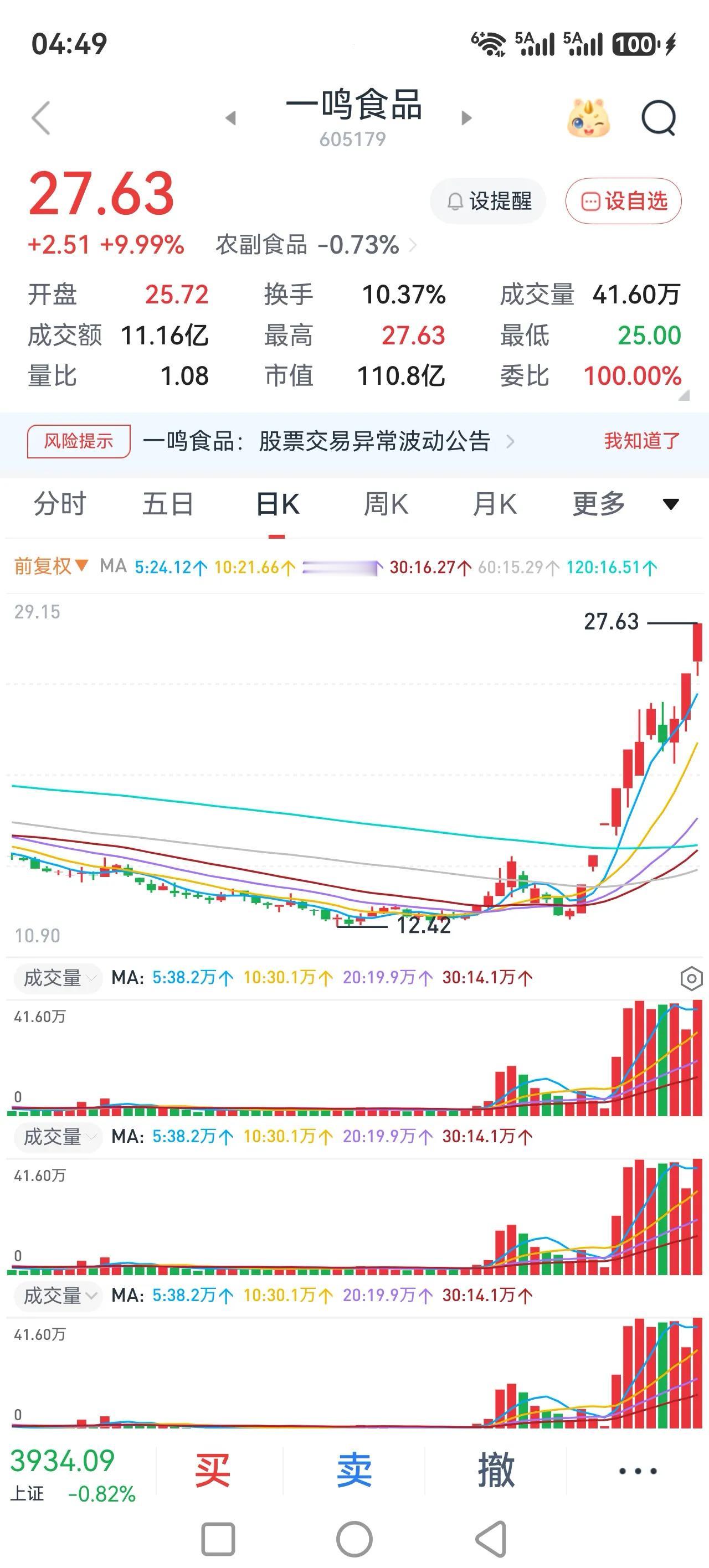Open indicator settings hexagon icon

click(x=691, y=978)
